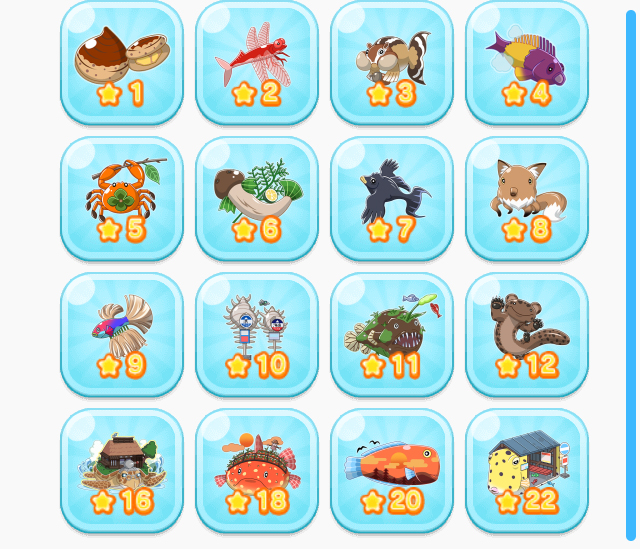Open the level 5 orange crab tile

122,199
